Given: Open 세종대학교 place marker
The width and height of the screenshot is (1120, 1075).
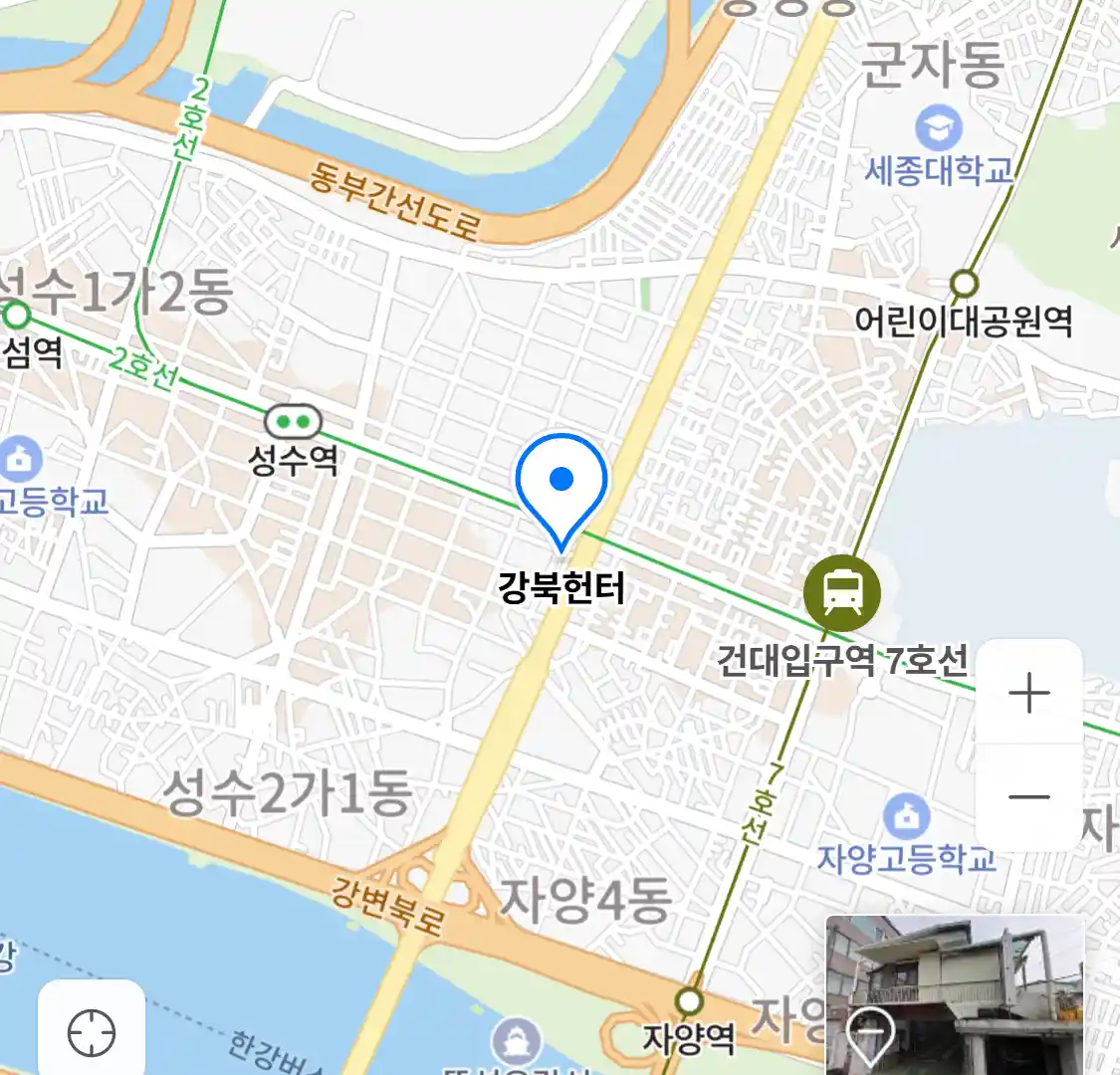Looking at the screenshot, I should click(938, 130).
